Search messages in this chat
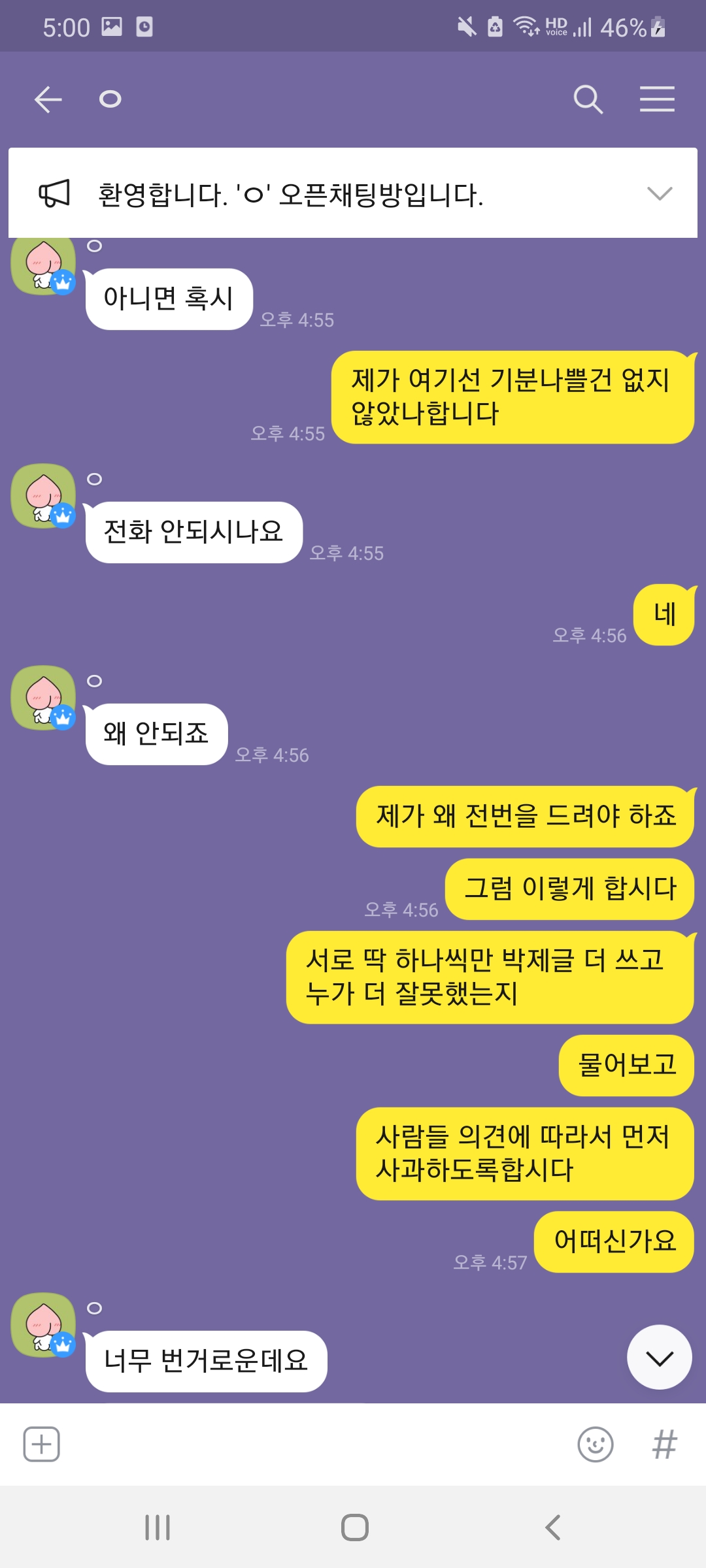Image resolution: width=706 pixels, height=1568 pixels. 588,99
